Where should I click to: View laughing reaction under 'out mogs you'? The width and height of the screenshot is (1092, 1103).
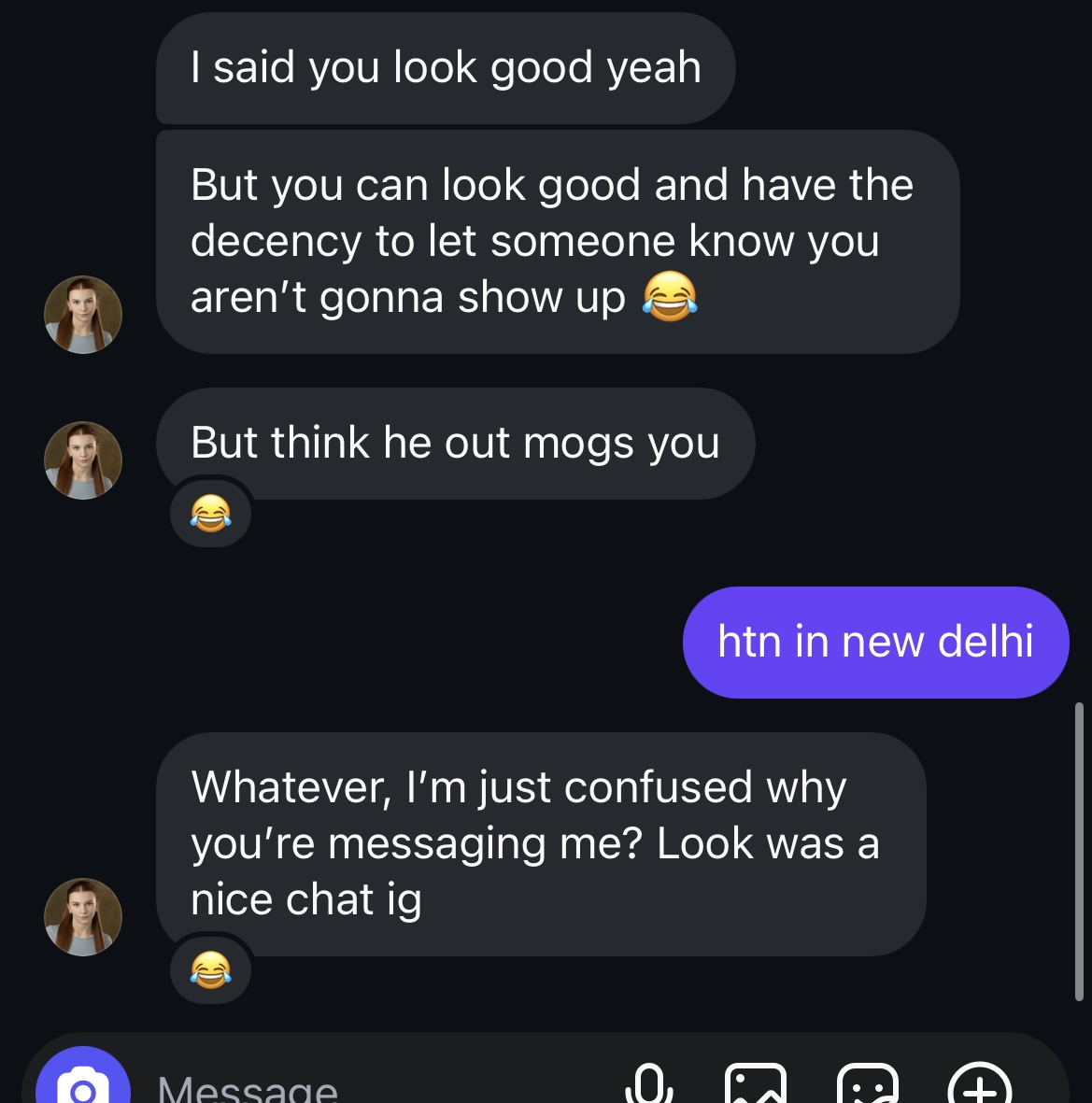(211, 513)
